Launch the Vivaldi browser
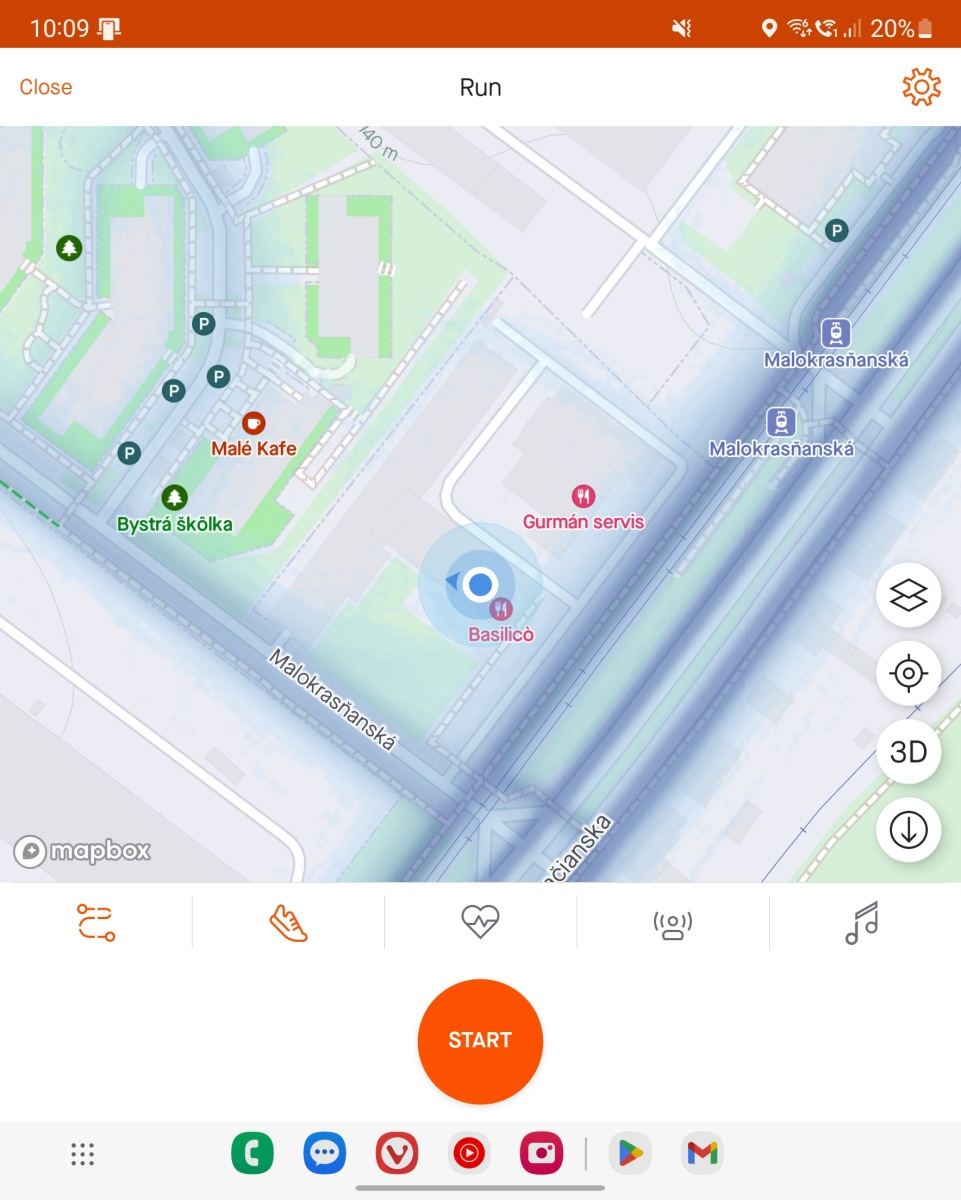961x1200 pixels. pos(397,1154)
